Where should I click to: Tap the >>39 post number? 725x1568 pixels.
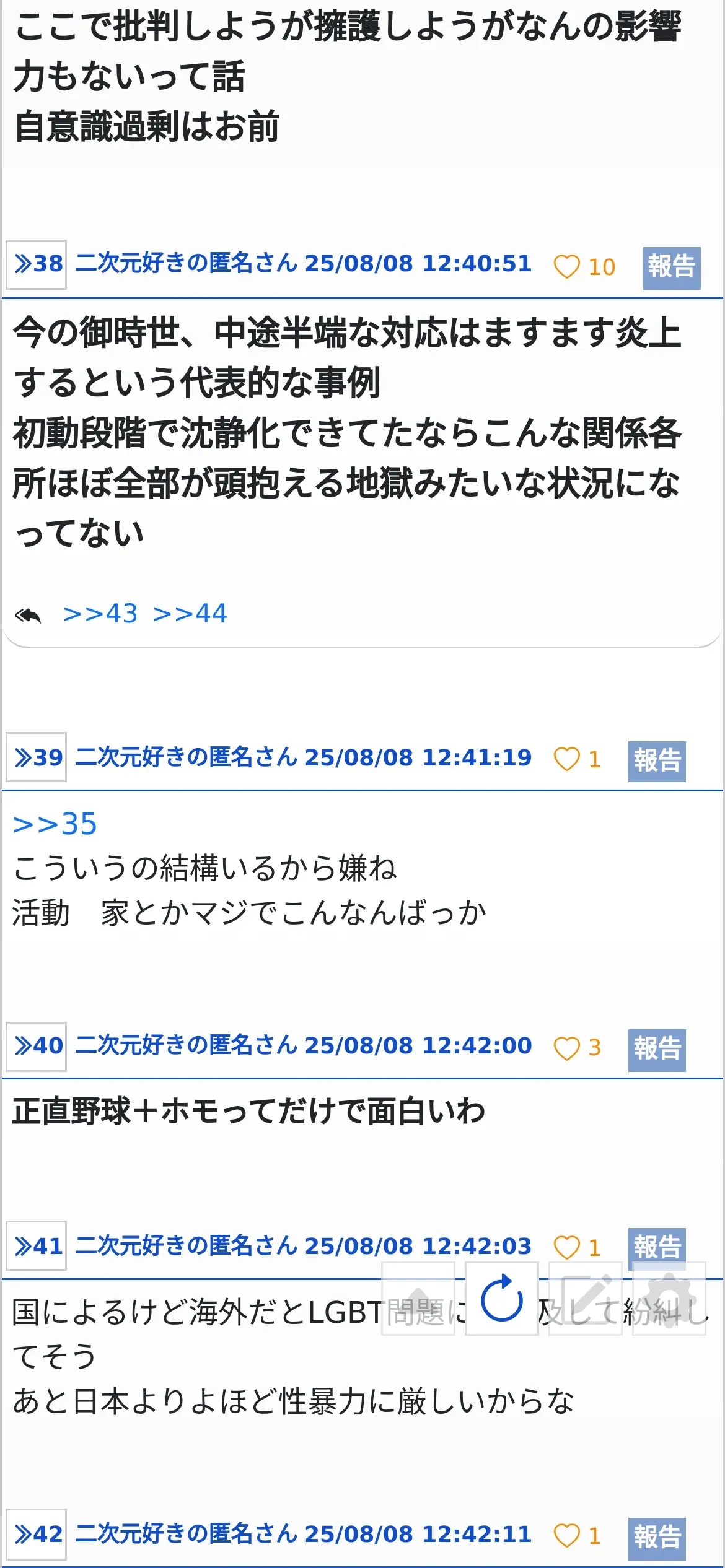[37, 757]
